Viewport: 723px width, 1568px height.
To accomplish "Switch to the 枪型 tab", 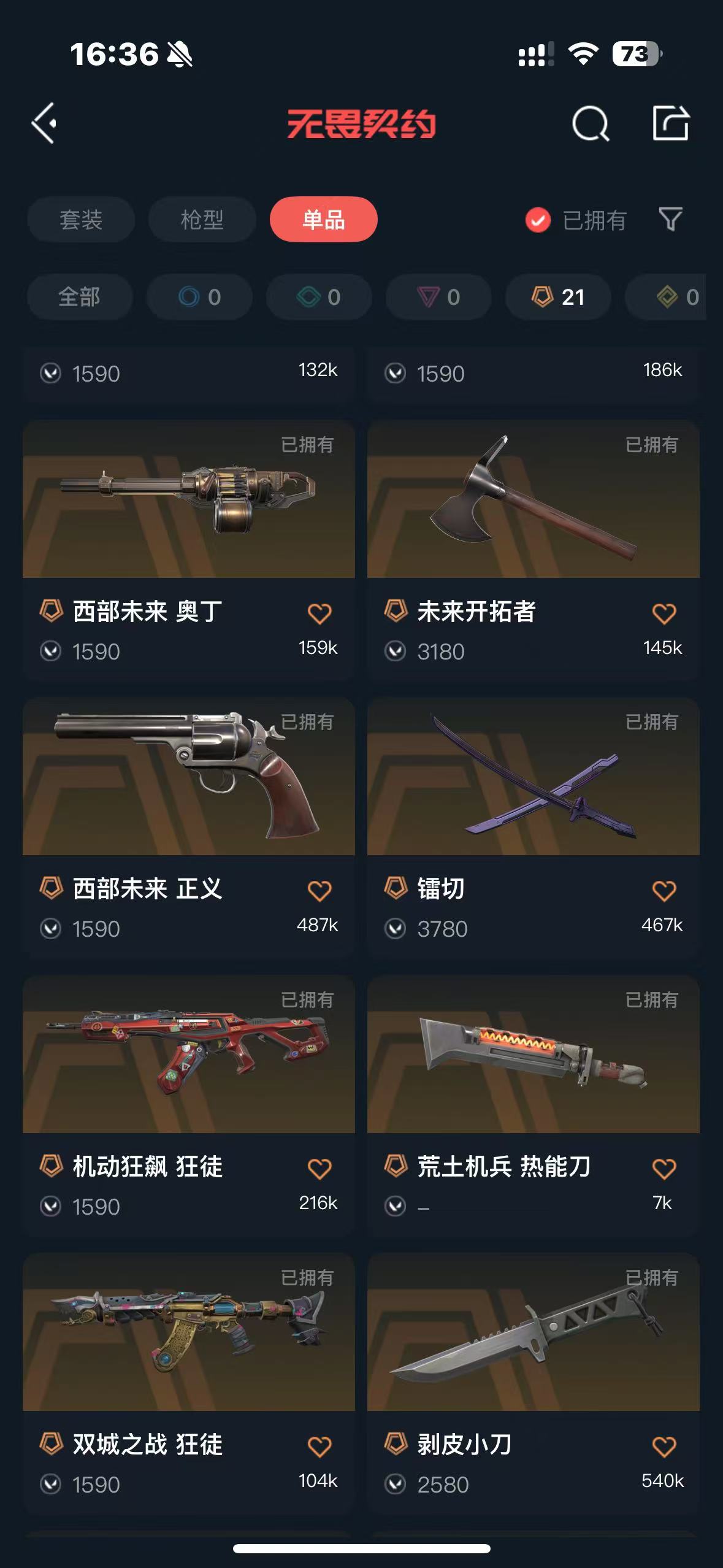I will coord(202,220).
